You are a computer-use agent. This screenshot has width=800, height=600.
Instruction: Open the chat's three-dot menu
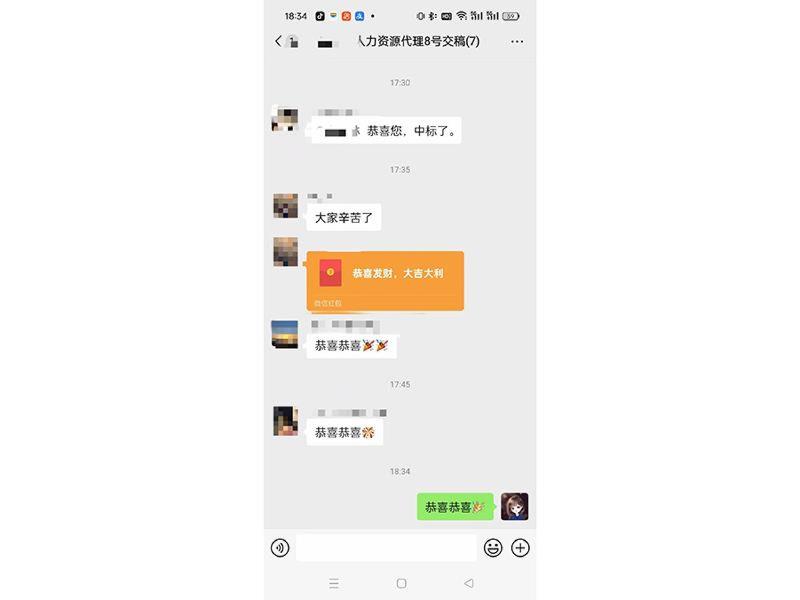517,42
